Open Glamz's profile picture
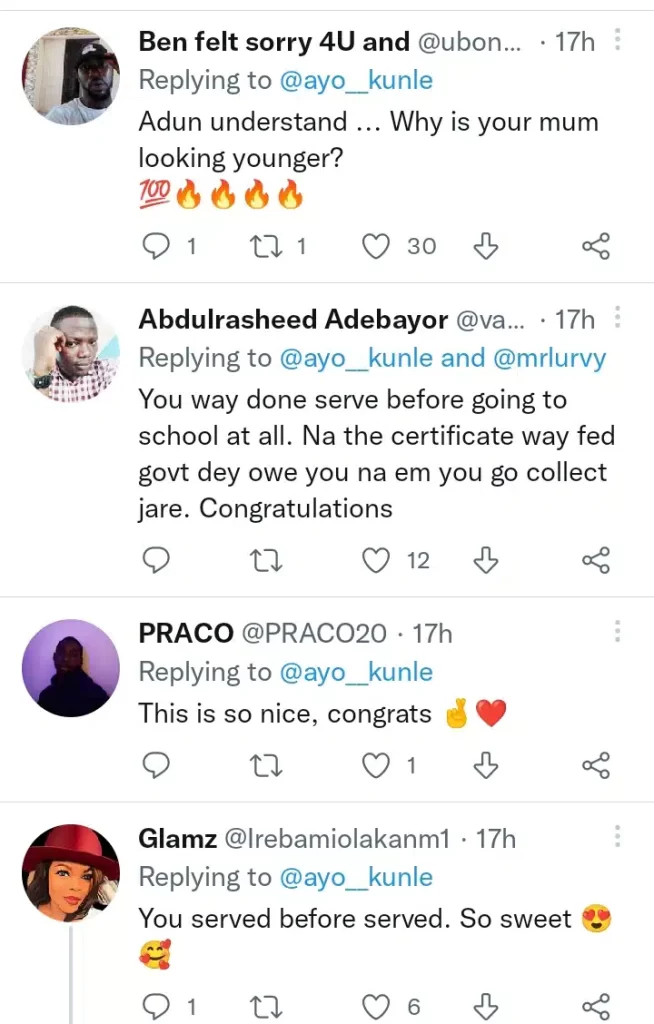This screenshot has height=1024, width=654. pos(70,873)
